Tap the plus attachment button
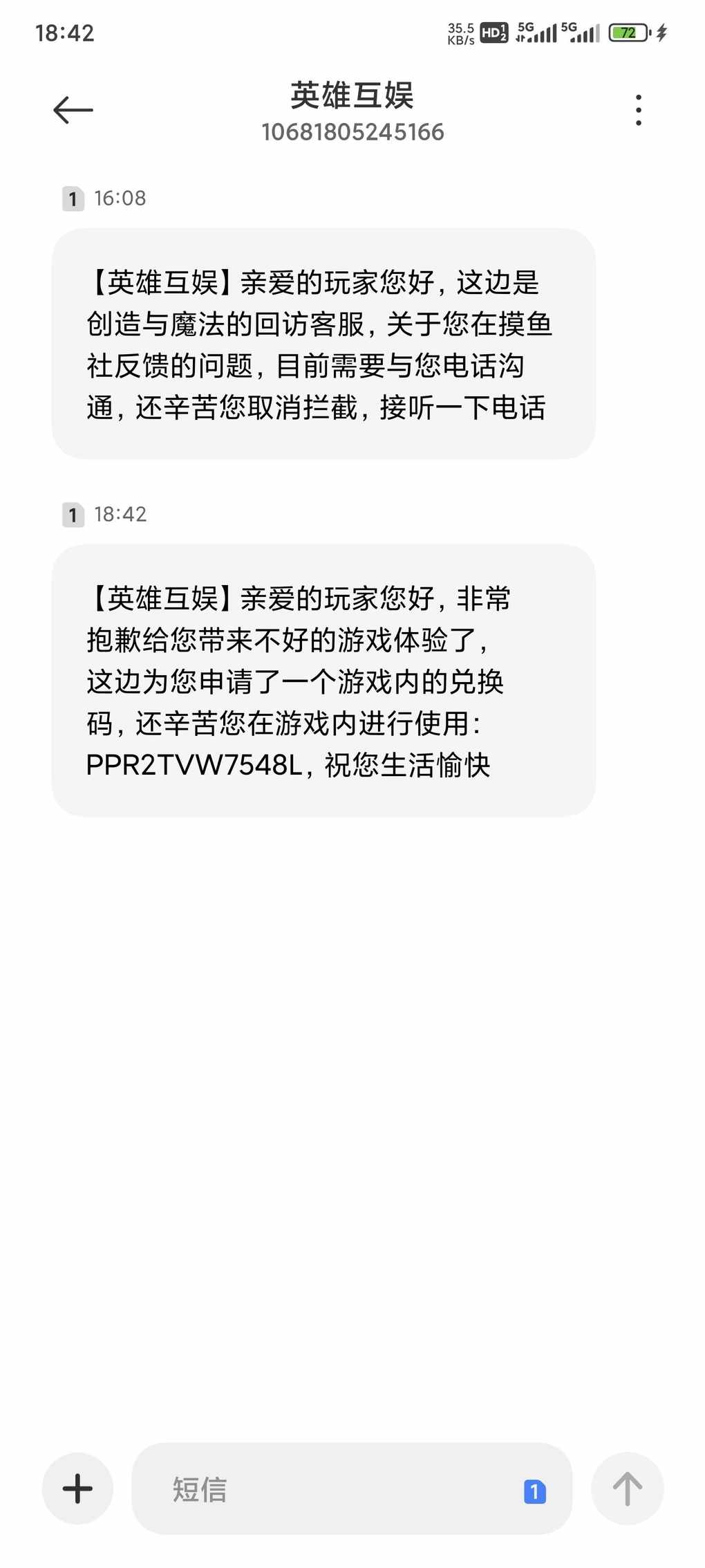The height and width of the screenshot is (1568, 705). (x=77, y=1488)
